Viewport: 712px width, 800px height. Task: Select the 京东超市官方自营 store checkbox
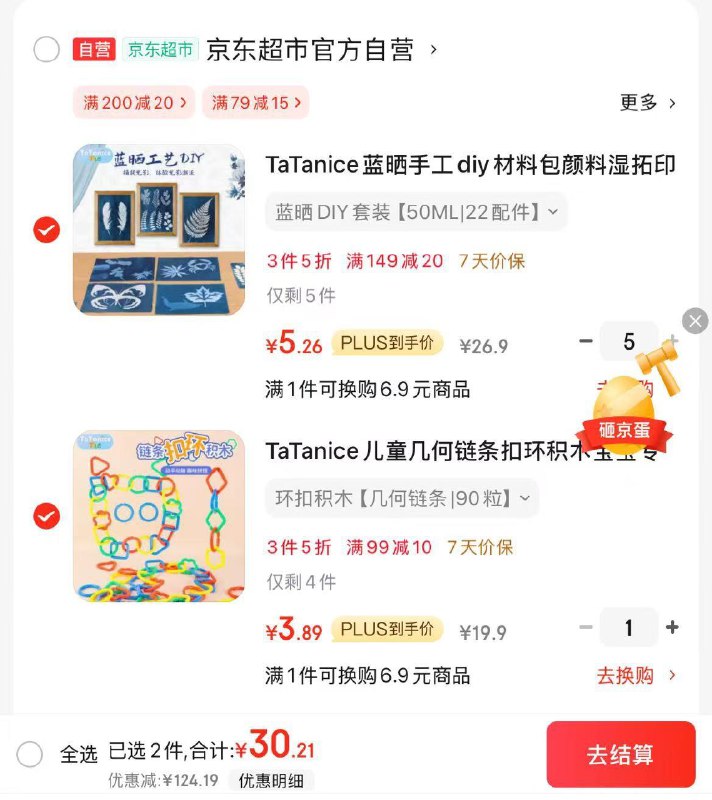click(47, 49)
